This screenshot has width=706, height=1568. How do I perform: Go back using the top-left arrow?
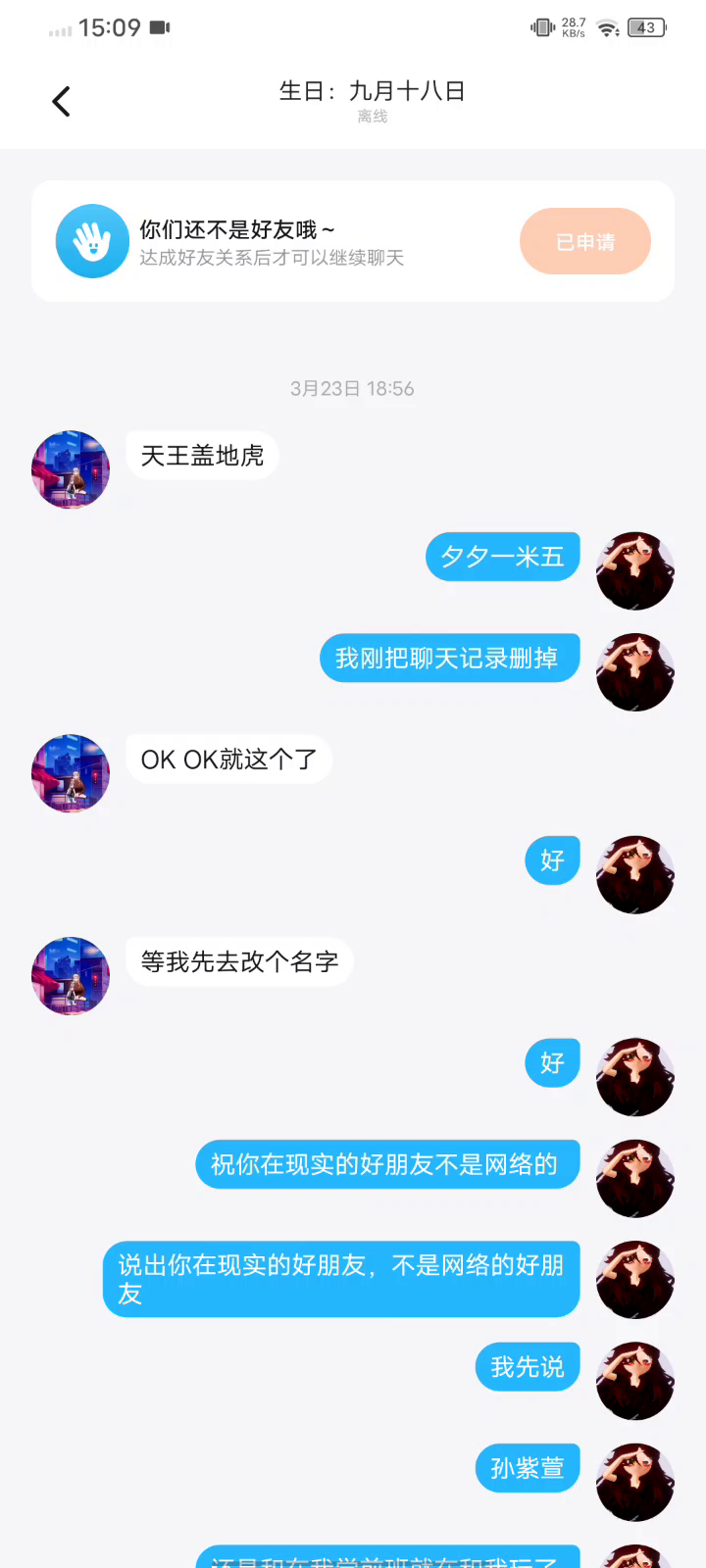[x=61, y=102]
